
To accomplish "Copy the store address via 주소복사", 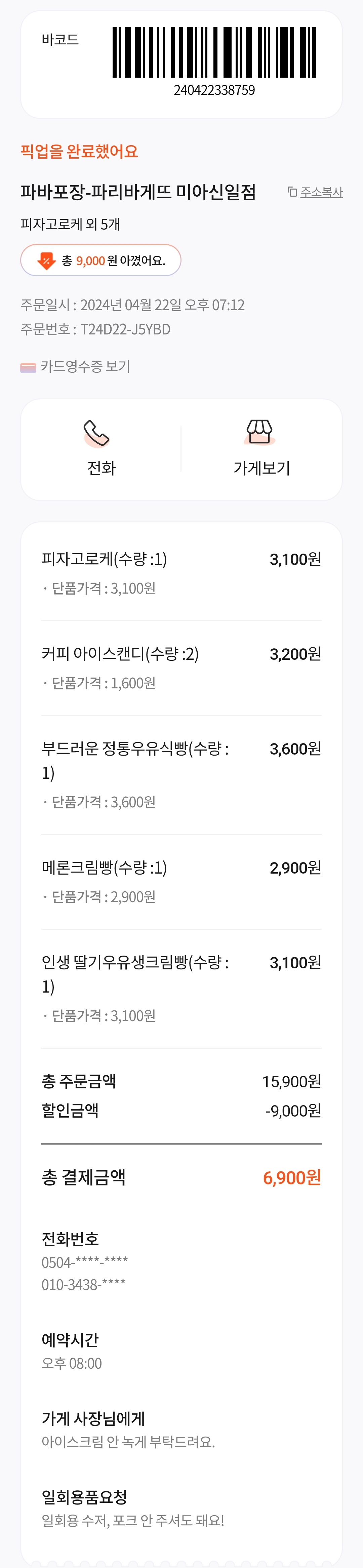I will (316, 192).
